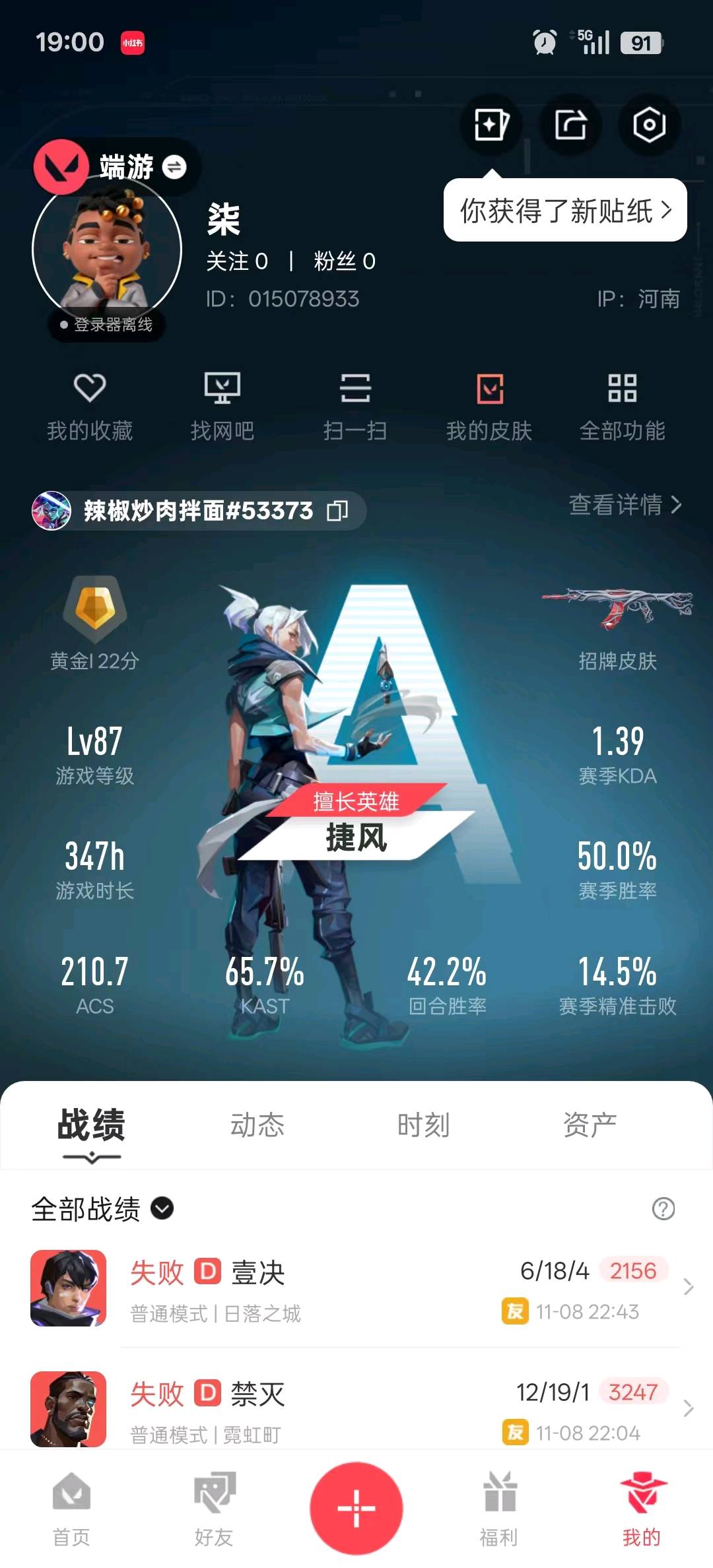The height and width of the screenshot is (1568, 713).
Task: Switch platform via the 端游 toggle
Action: coord(174,167)
